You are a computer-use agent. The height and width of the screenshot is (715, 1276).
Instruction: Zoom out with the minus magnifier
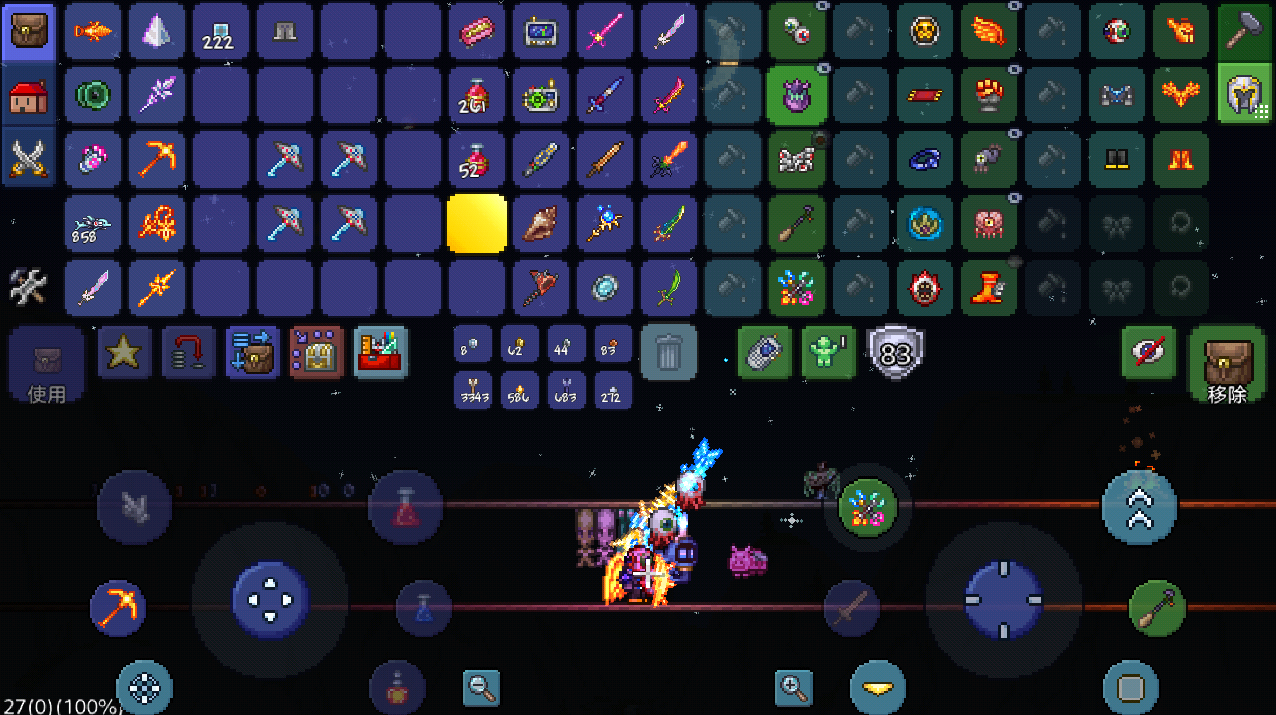tap(481, 687)
